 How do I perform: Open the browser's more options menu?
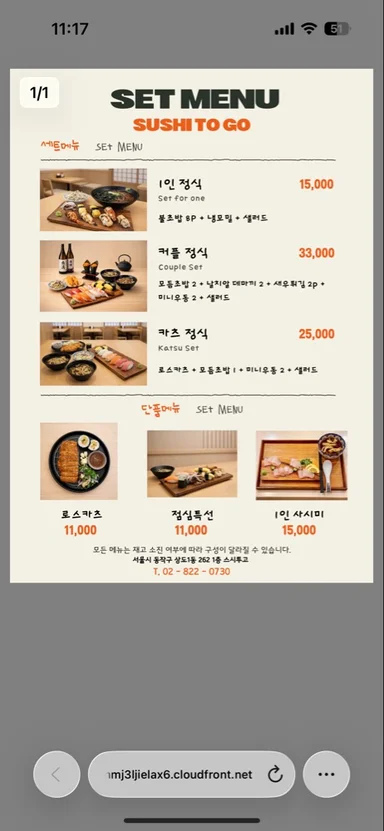click(326, 774)
